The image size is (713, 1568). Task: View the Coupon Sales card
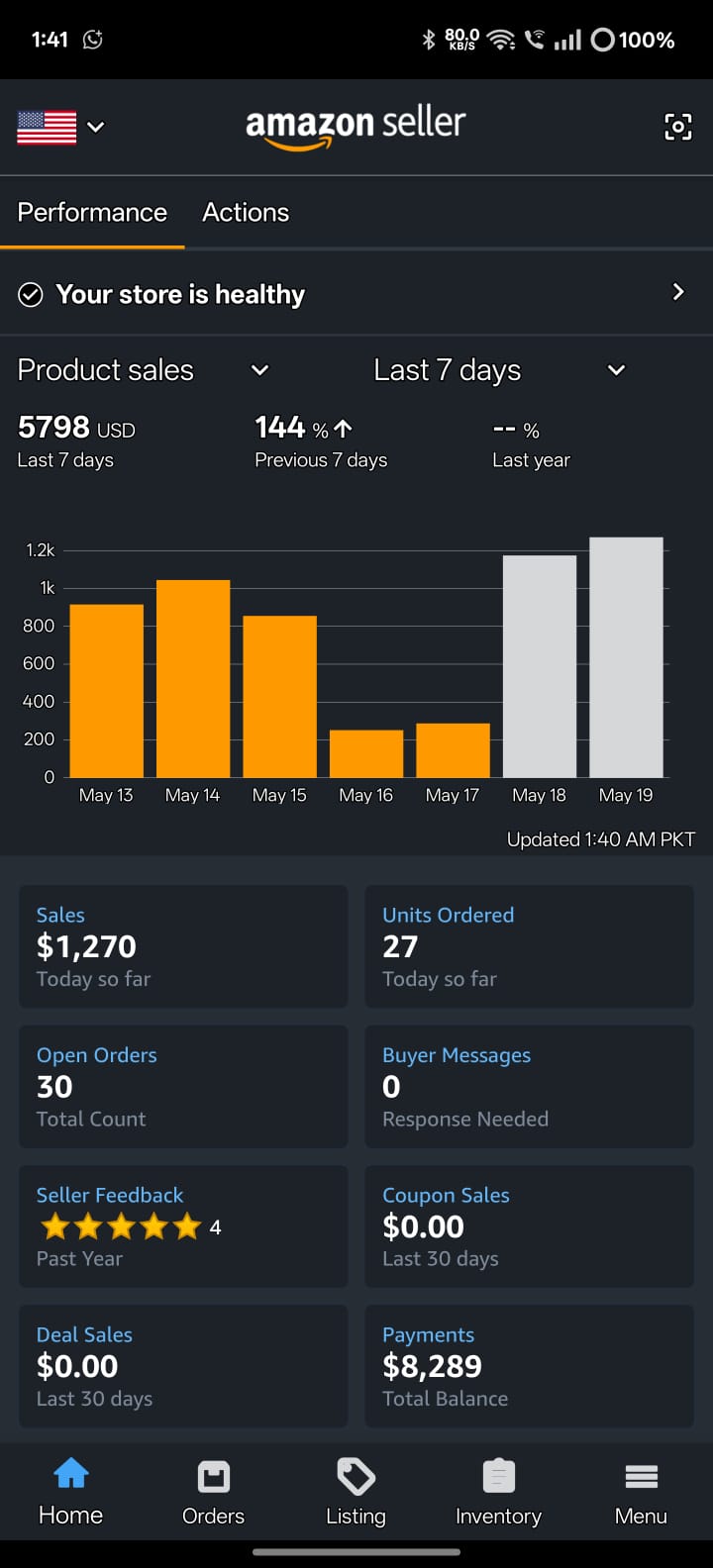[x=529, y=1225]
